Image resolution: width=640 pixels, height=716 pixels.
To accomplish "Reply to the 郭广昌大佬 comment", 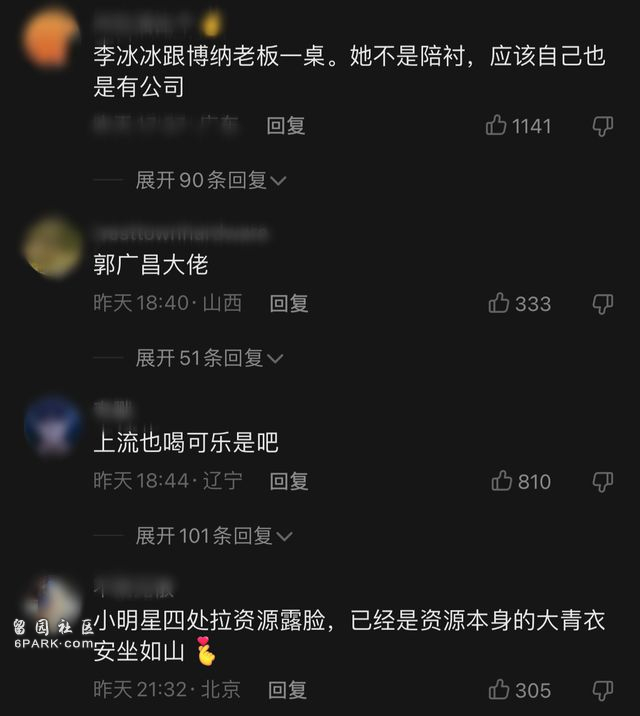I will click(x=289, y=303).
